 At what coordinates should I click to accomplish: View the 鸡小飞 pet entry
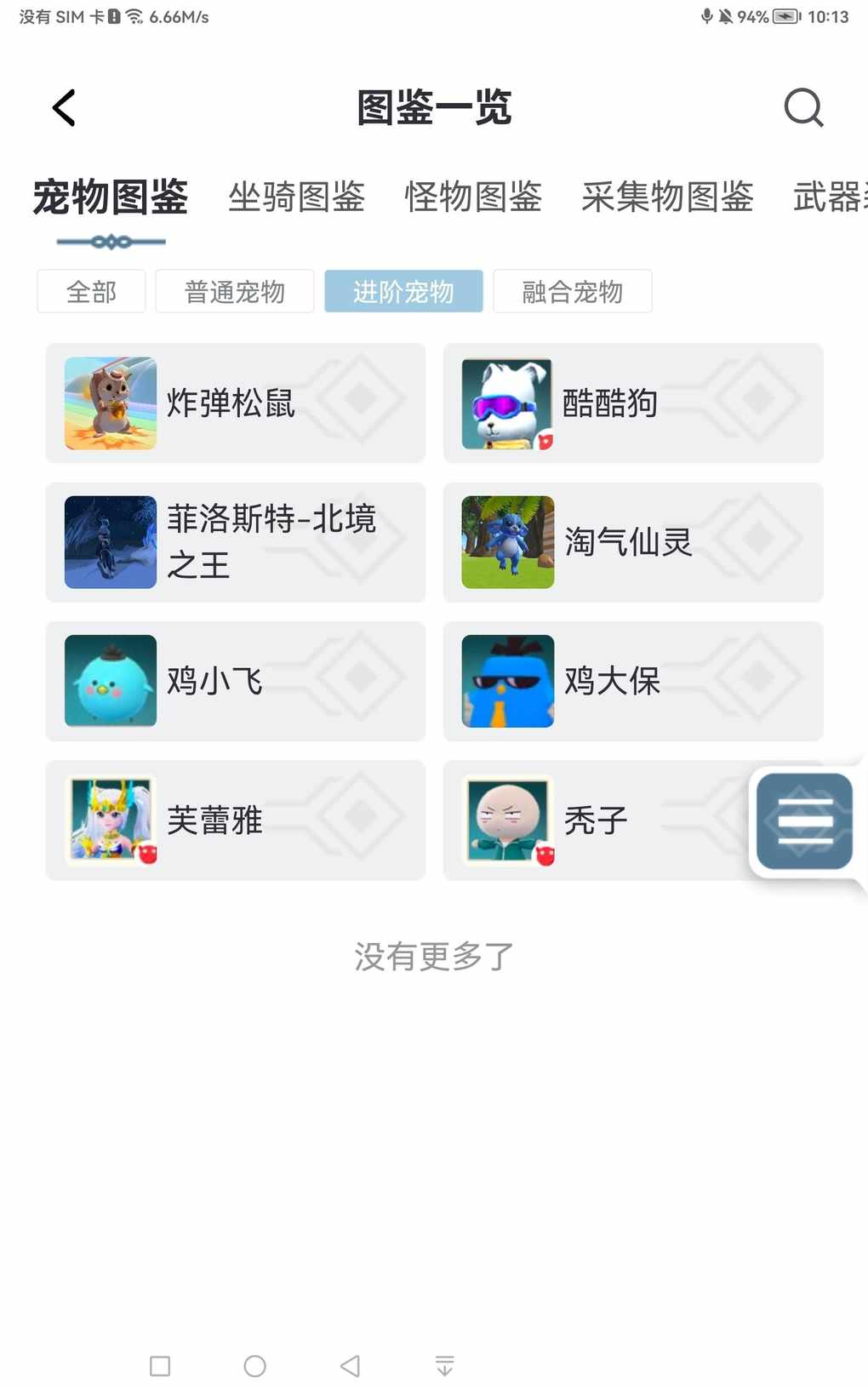pyautogui.click(x=235, y=681)
